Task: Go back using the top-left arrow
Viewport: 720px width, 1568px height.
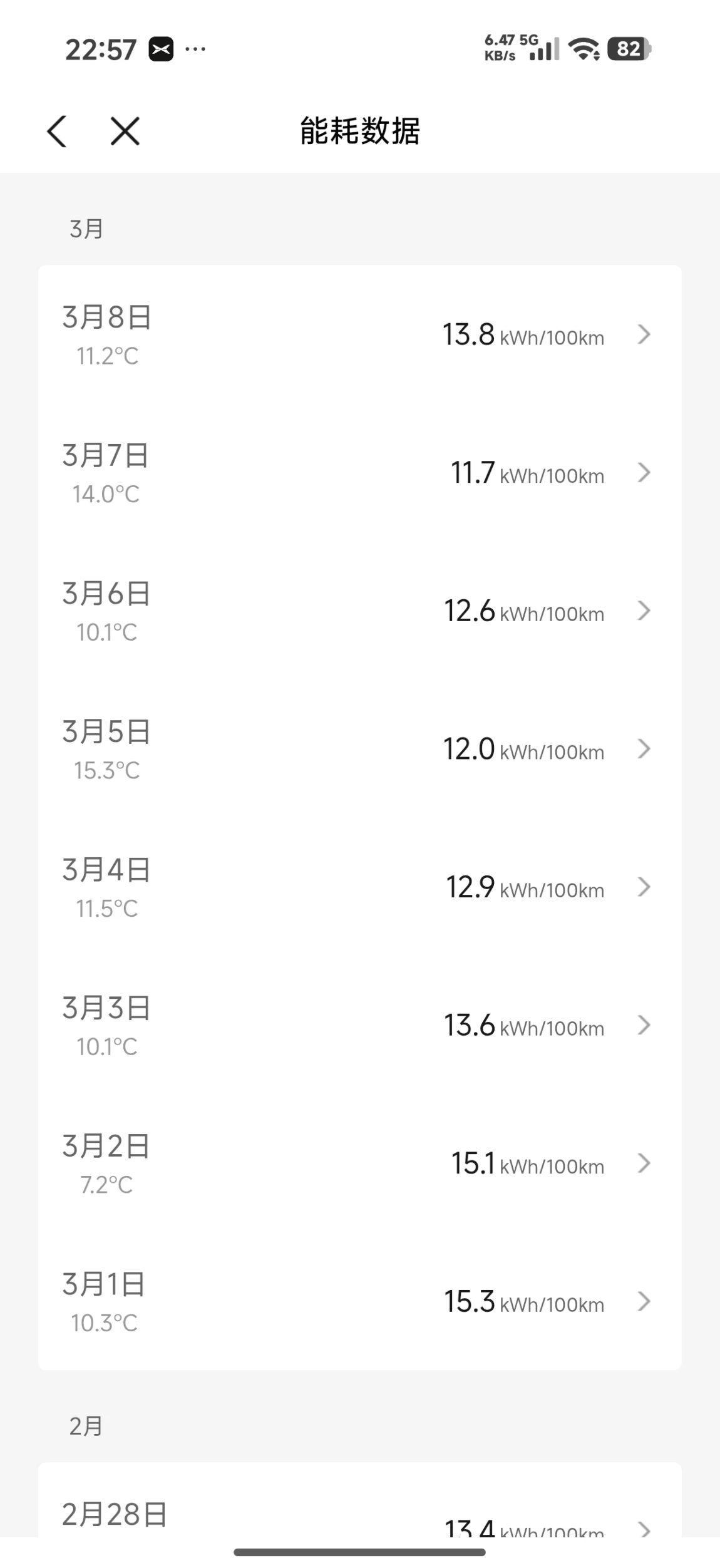Action: point(57,132)
